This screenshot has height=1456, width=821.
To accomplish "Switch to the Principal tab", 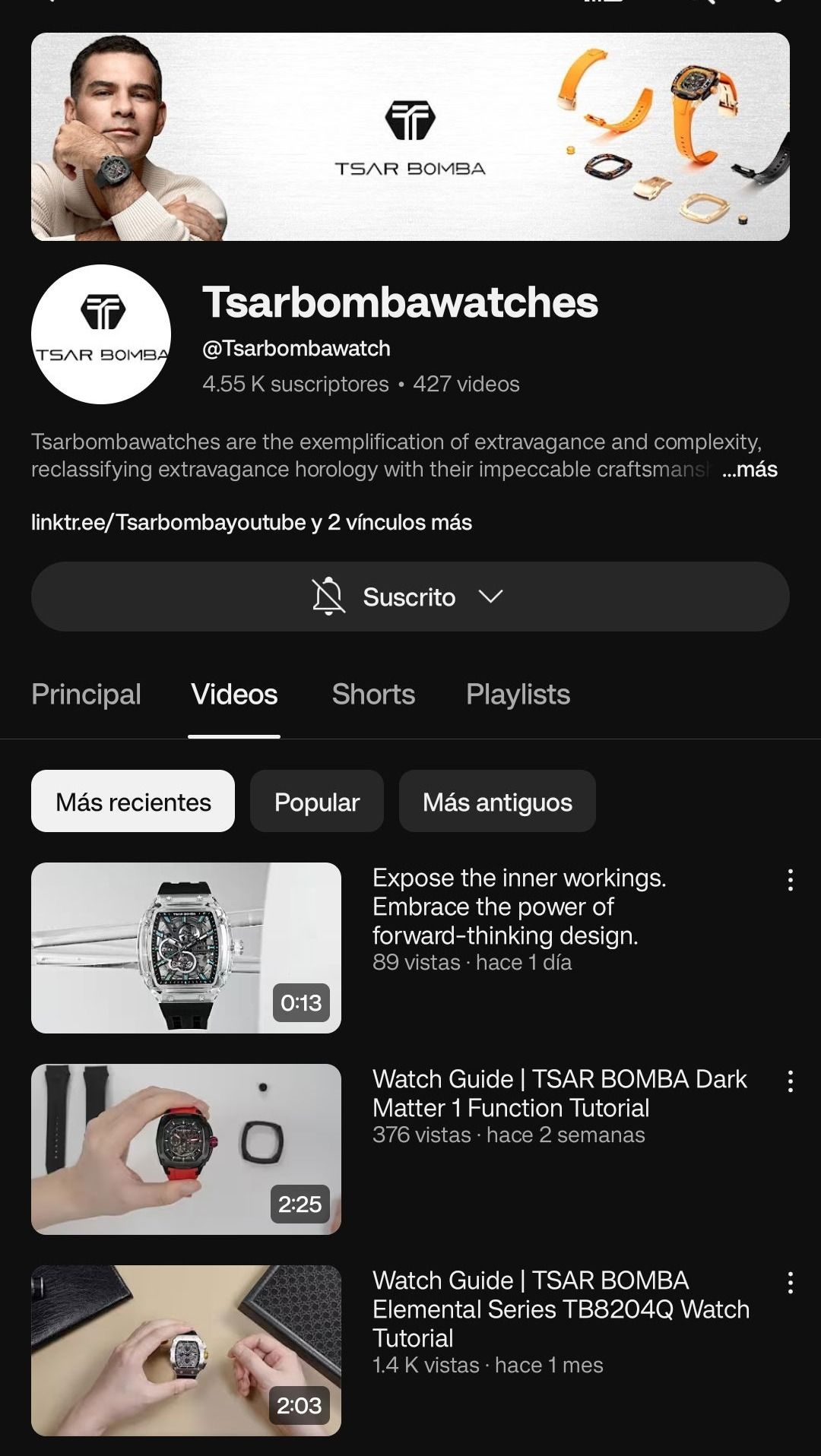I will [x=86, y=695].
